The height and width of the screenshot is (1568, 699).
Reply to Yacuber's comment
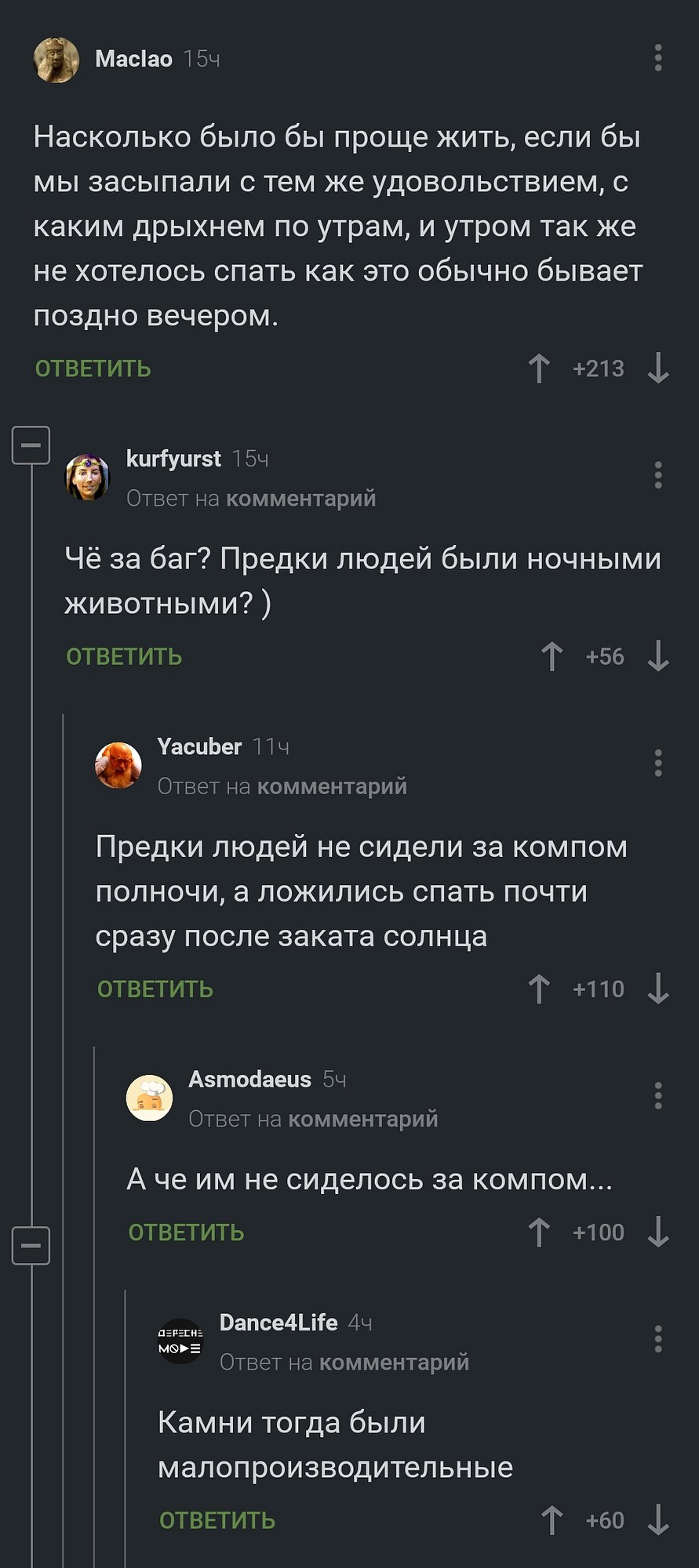[155, 989]
